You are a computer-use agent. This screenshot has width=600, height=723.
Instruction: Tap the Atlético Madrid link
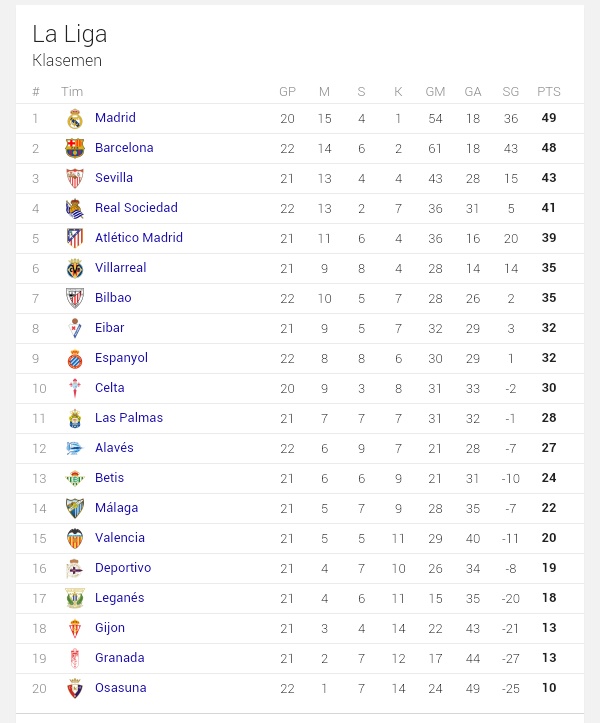click(139, 238)
